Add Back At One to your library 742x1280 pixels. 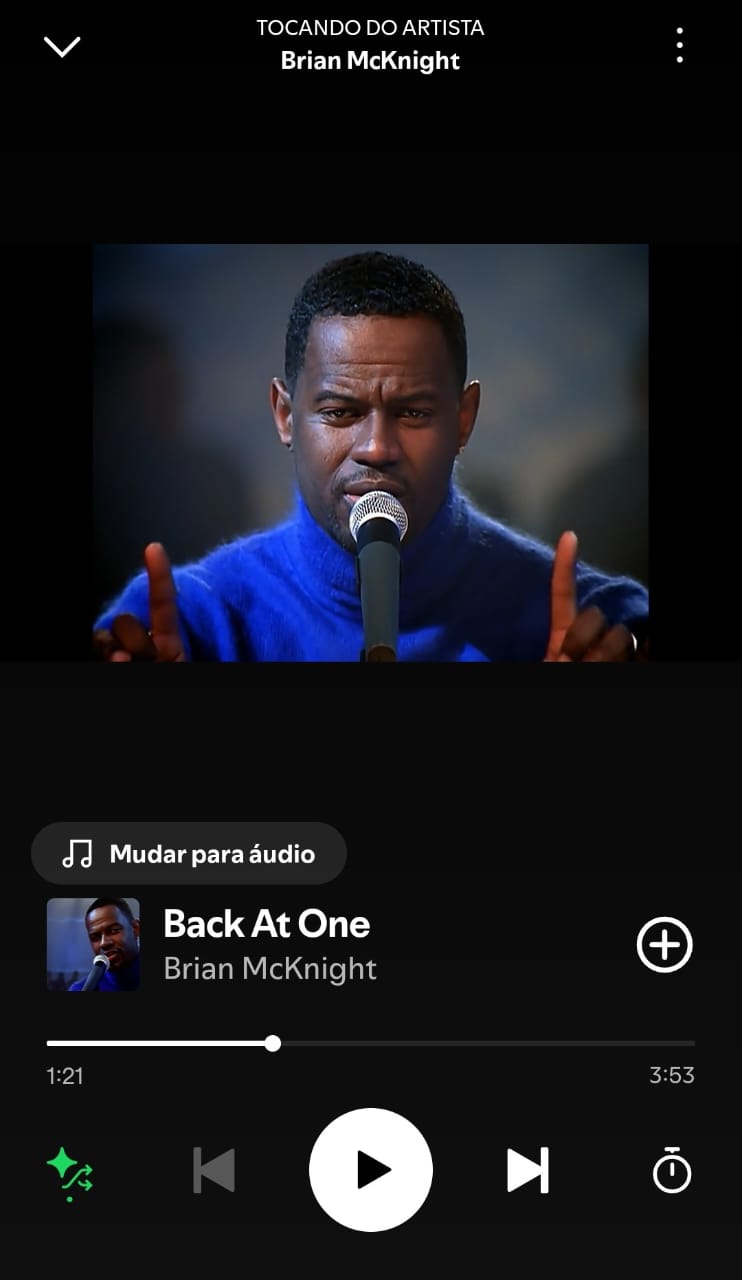[663, 944]
